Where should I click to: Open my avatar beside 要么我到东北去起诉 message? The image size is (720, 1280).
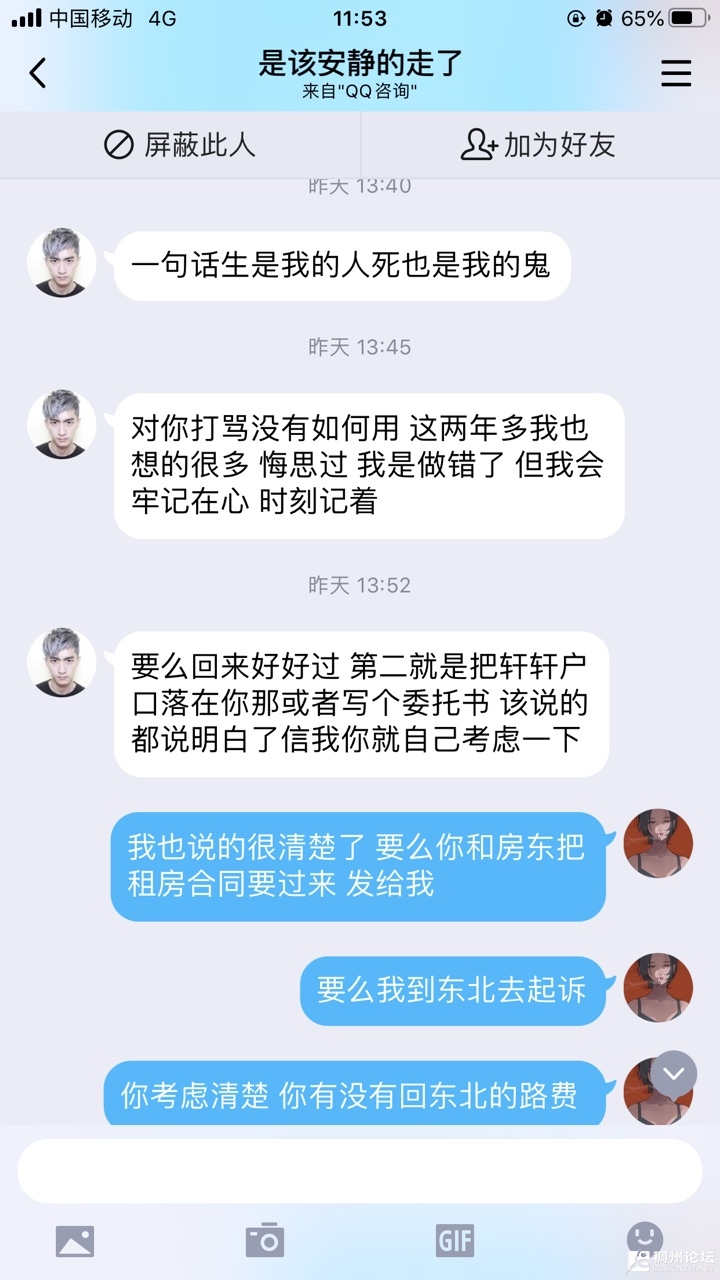[658, 987]
